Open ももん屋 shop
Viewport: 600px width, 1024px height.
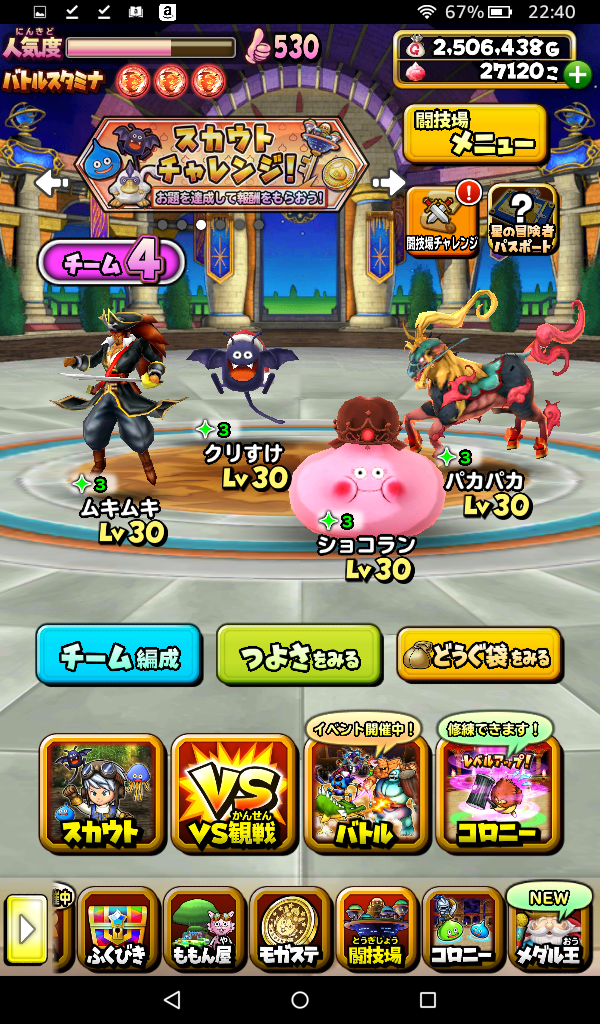point(204,930)
